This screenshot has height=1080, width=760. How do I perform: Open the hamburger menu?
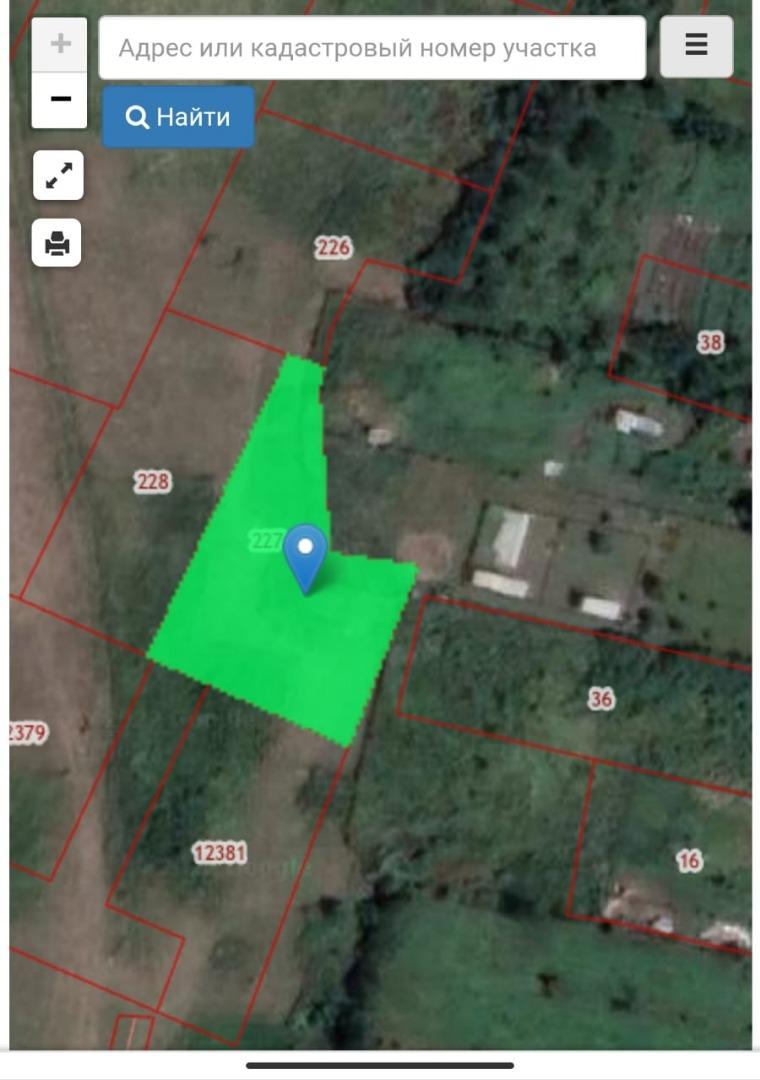(696, 46)
